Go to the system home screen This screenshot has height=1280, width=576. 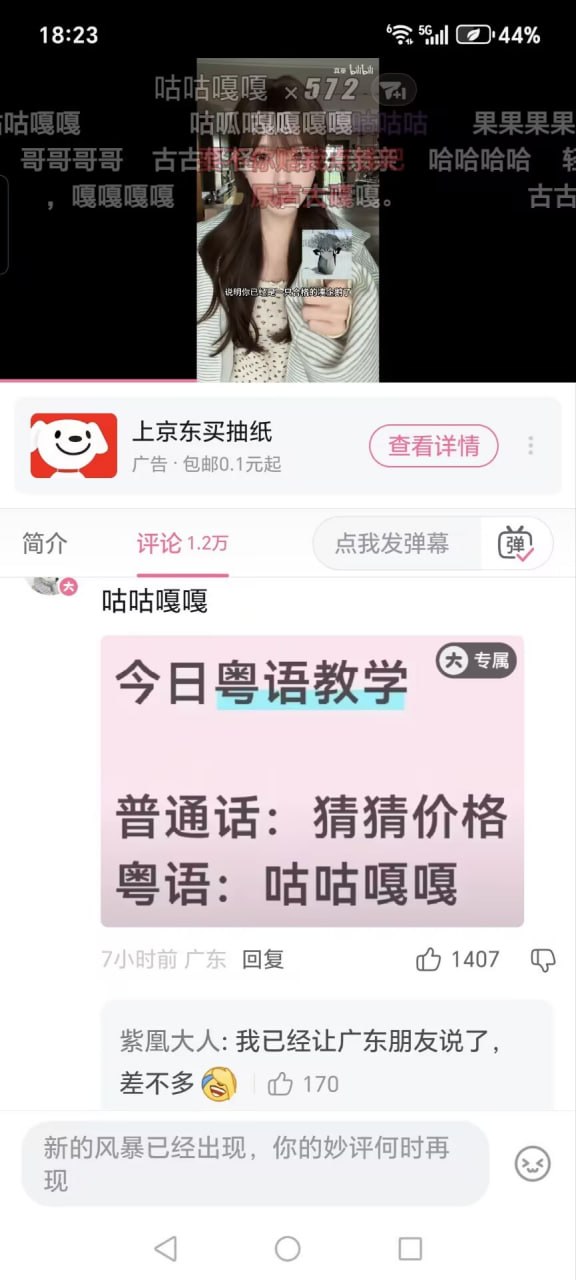[288, 1248]
